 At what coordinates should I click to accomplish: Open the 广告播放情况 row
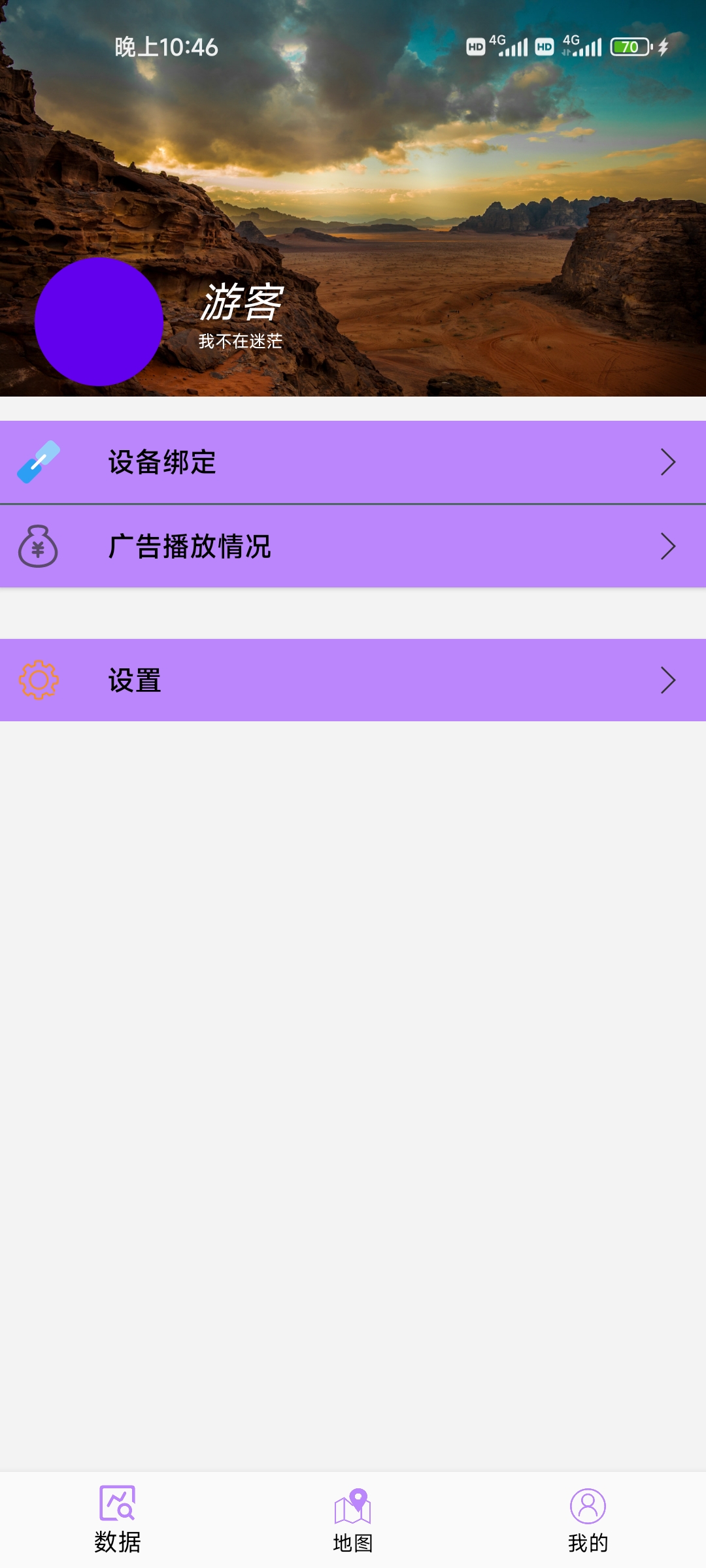pyautogui.click(x=353, y=546)
